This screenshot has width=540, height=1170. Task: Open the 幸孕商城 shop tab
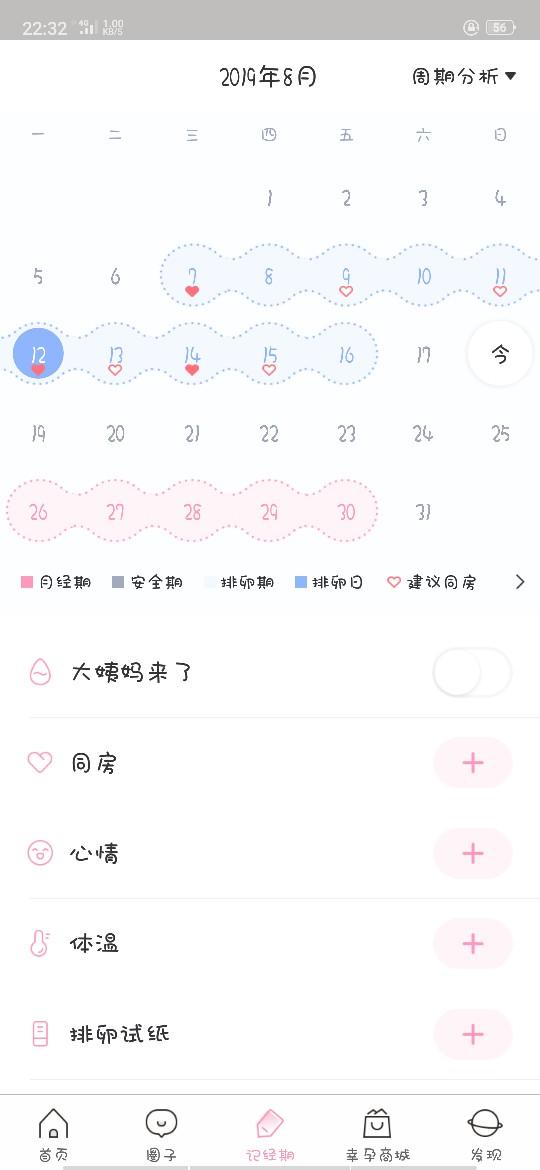(377, 1134)
